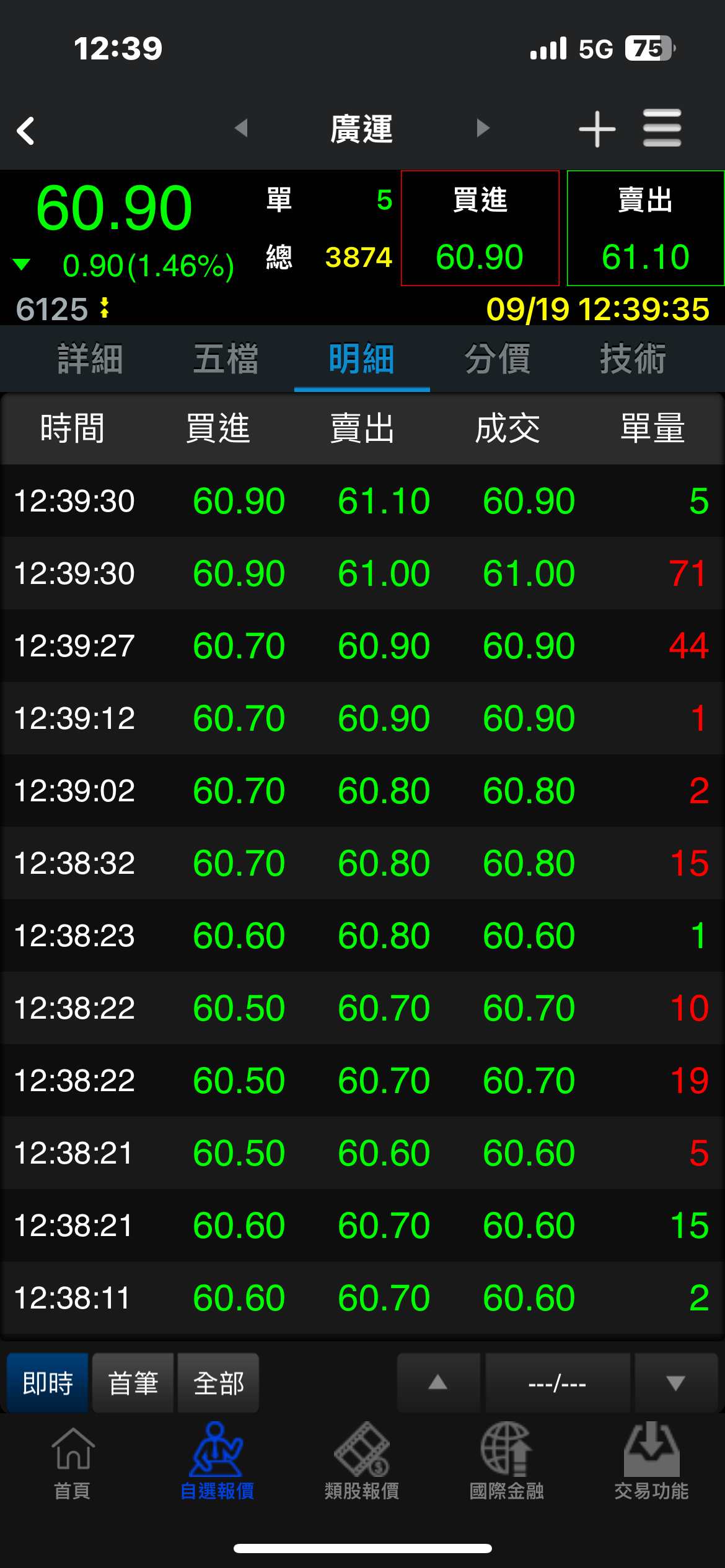The width and height of the screenshot is (725, 1568).
Task: Show 全部 trades
Action: tap(219, 1383)
